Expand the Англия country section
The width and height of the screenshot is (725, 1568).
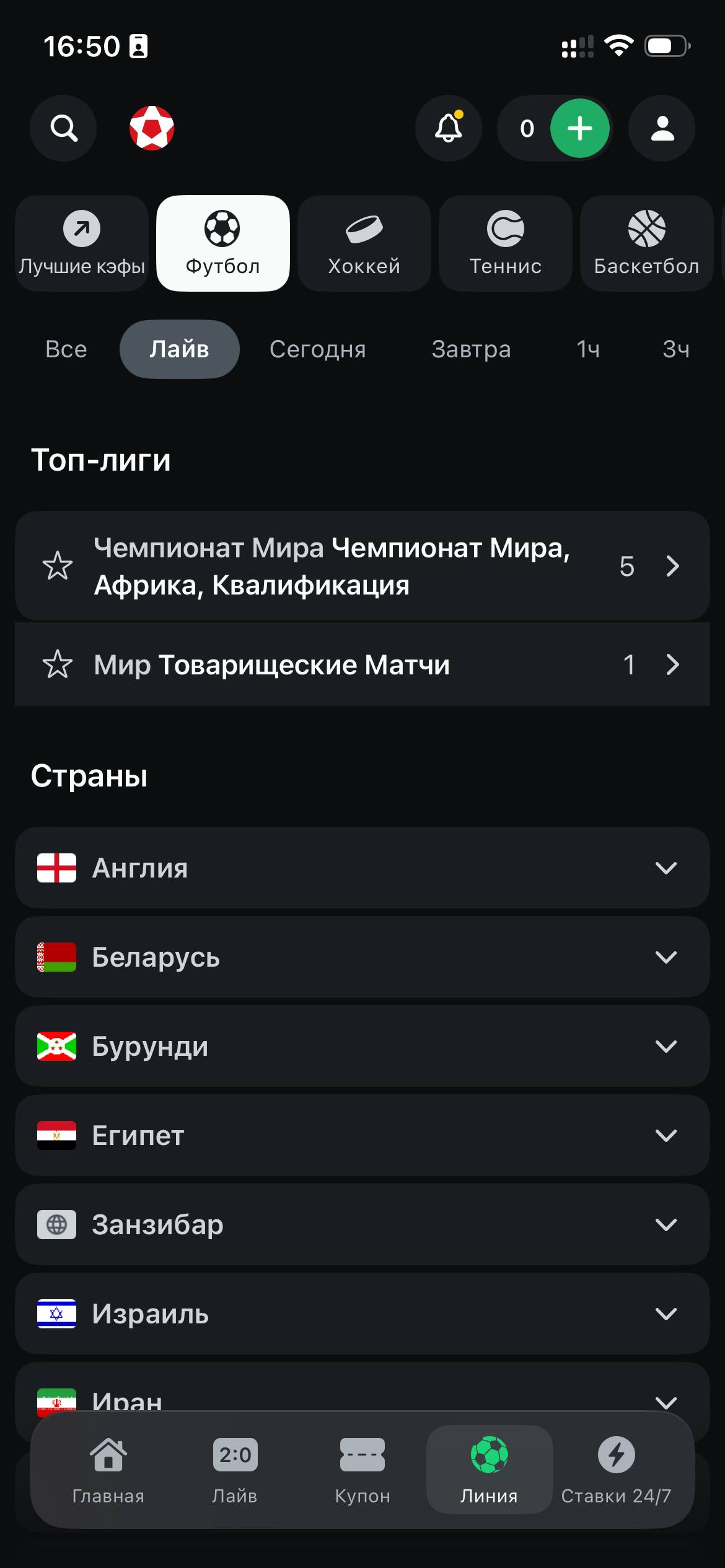pyautogui.click(x=362, y=868)
